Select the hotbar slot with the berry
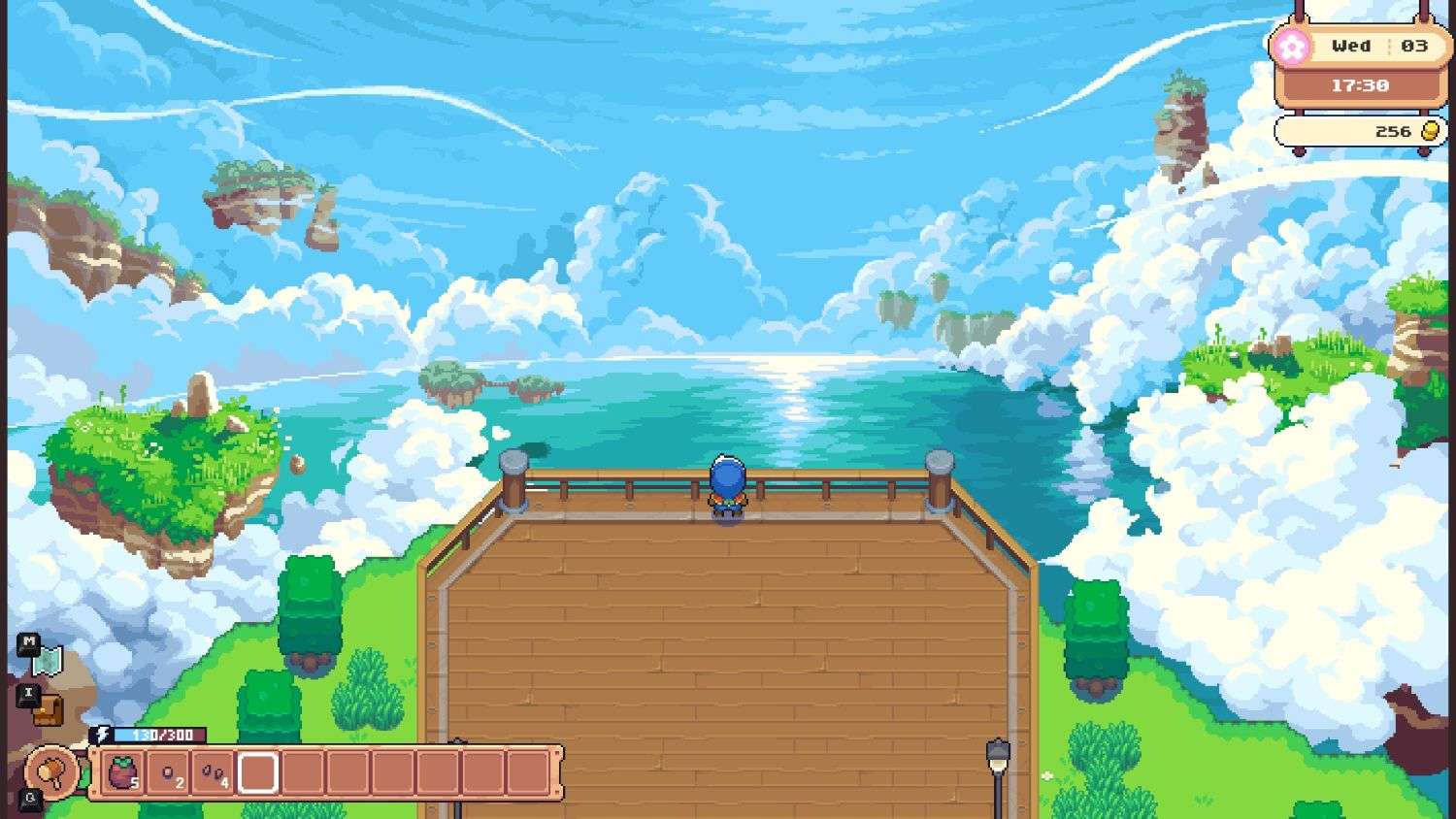Viewport: 1456px width, 819px height. click(x=123, y=773)
